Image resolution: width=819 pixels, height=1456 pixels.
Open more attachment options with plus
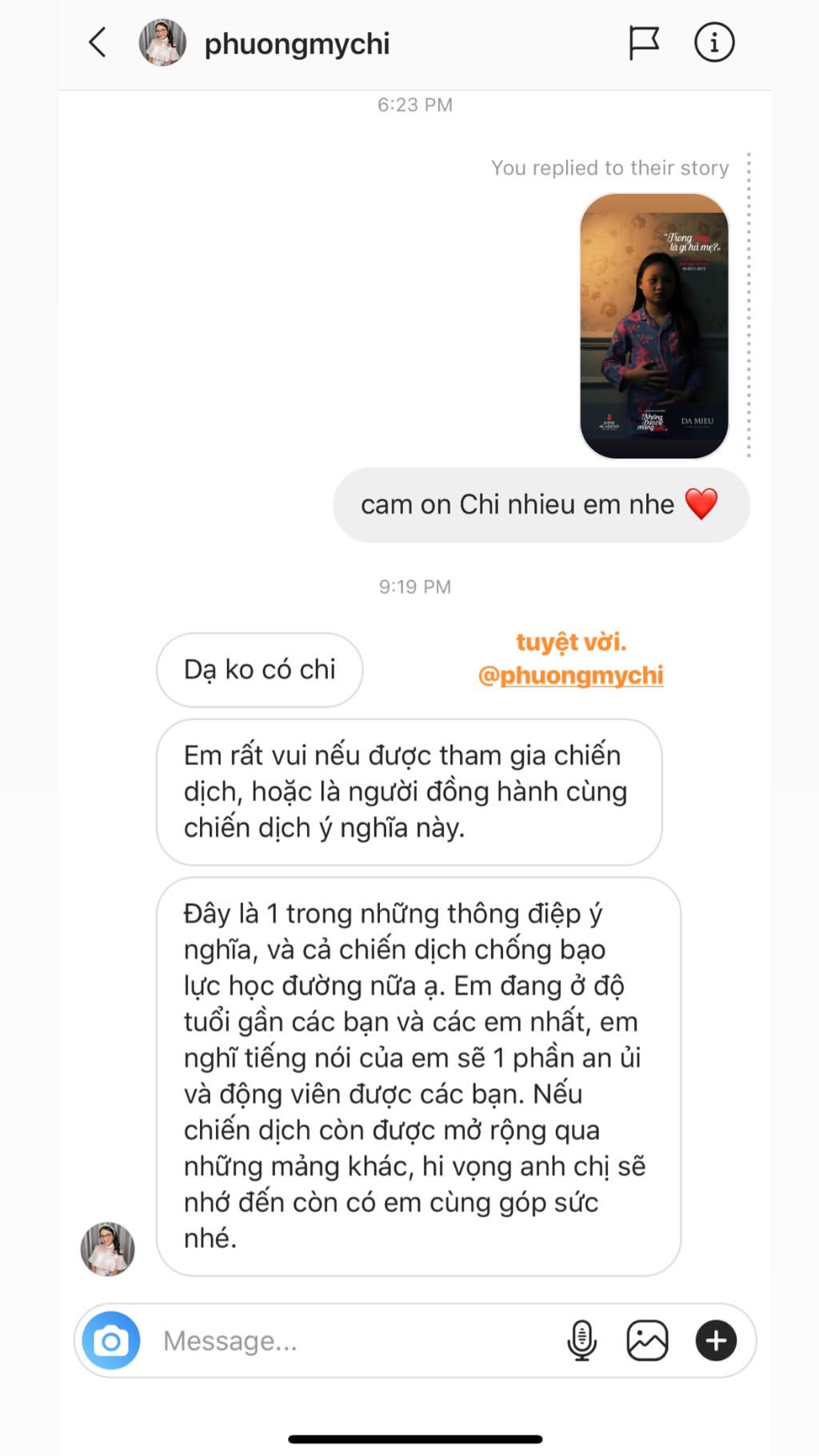coord(716,1341)
